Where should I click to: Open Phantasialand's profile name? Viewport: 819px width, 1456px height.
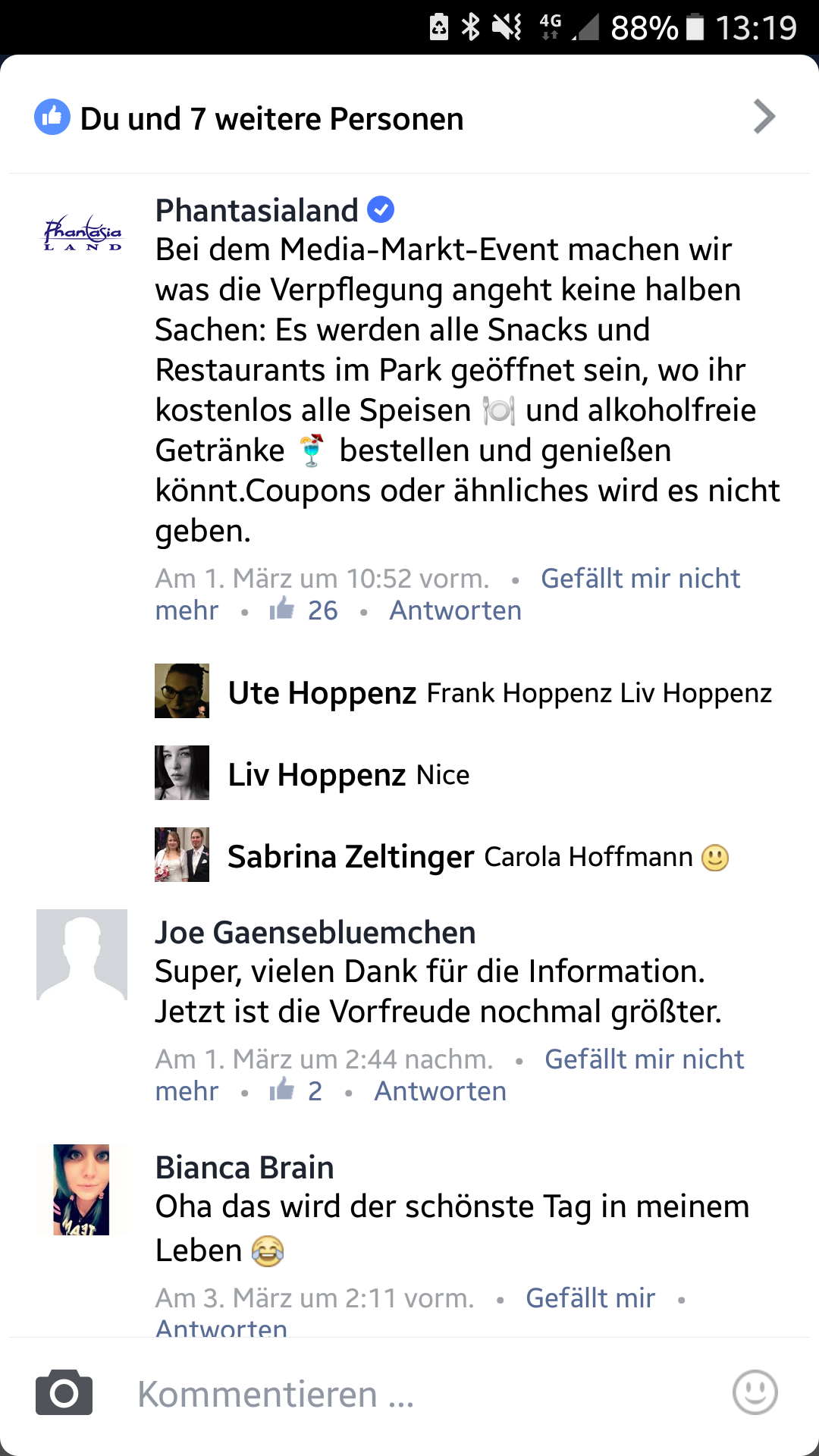[x=256, y=210]
